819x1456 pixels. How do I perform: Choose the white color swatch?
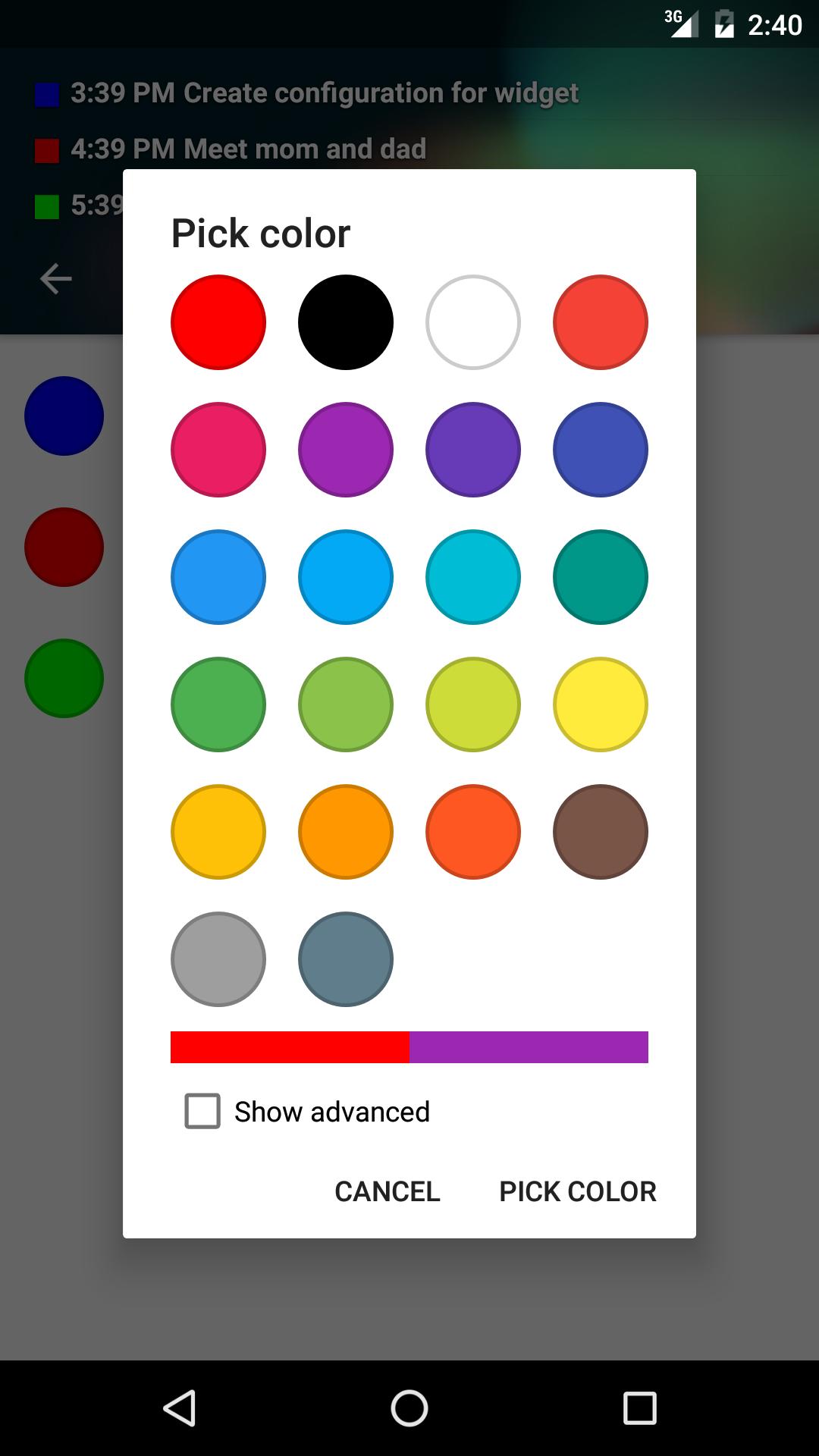[x=473, y=322]
